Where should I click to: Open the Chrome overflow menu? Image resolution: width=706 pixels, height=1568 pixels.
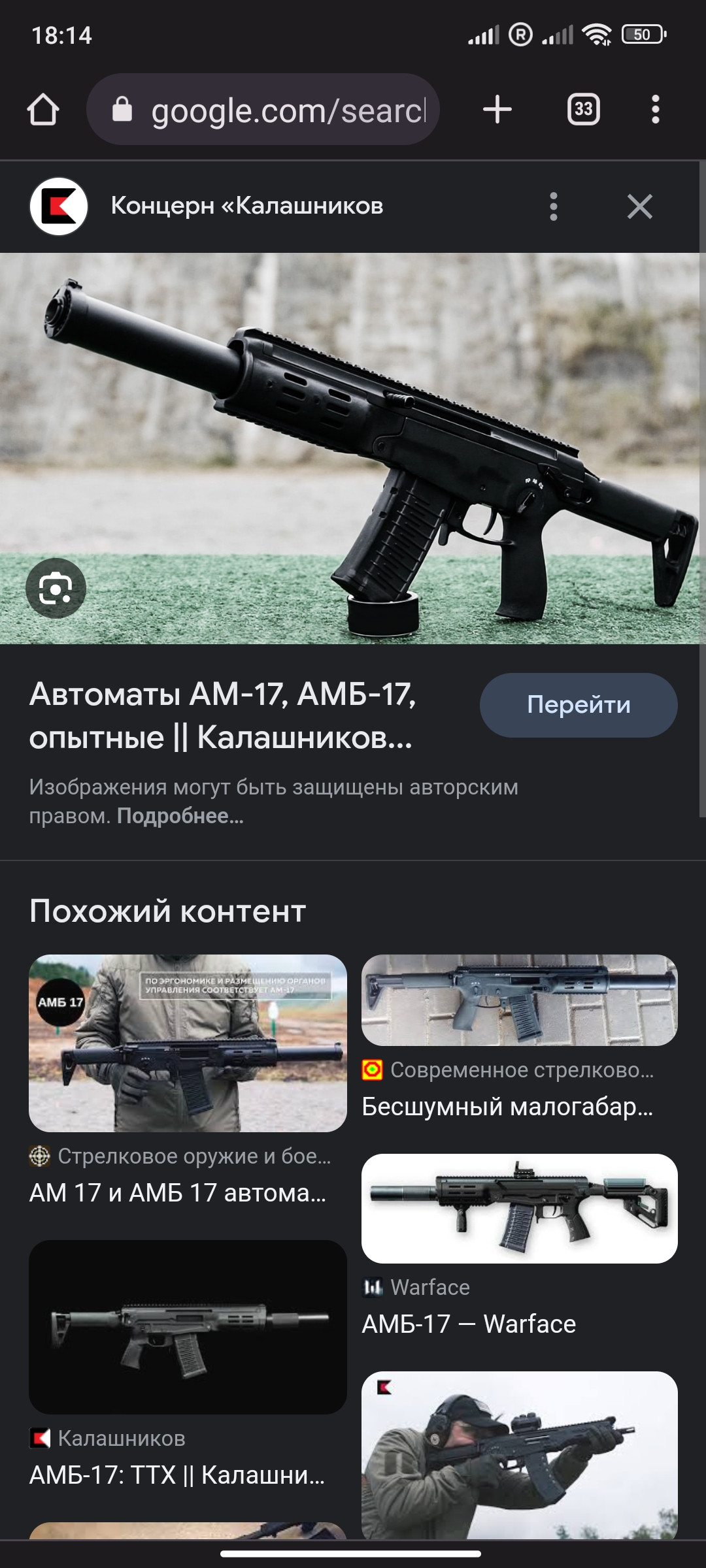coord(655,110)
